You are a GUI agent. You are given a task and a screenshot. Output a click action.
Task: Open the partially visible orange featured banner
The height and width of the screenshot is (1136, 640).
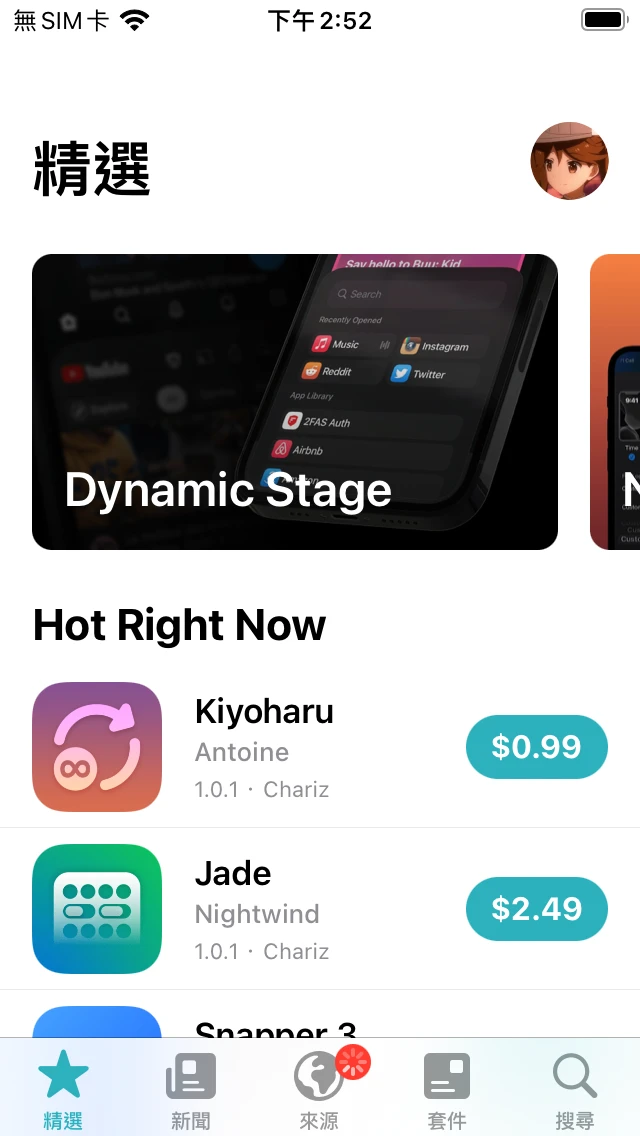pyautogui.click(x=616, y=402)
